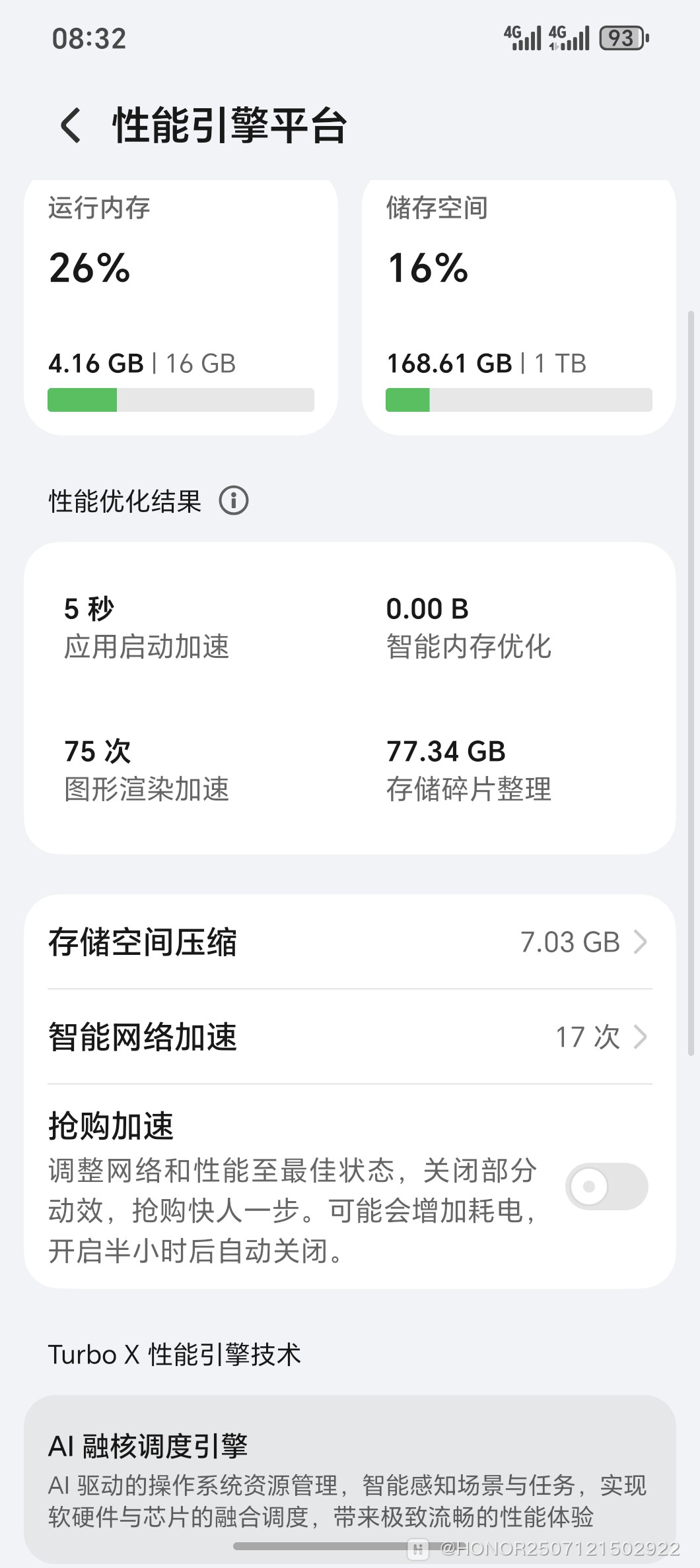Tap the Turbo X 性能引擎技术 heading
The width and height of the screenshot is (700, 1568).
pyautogui.click(x=174, y=1354)
